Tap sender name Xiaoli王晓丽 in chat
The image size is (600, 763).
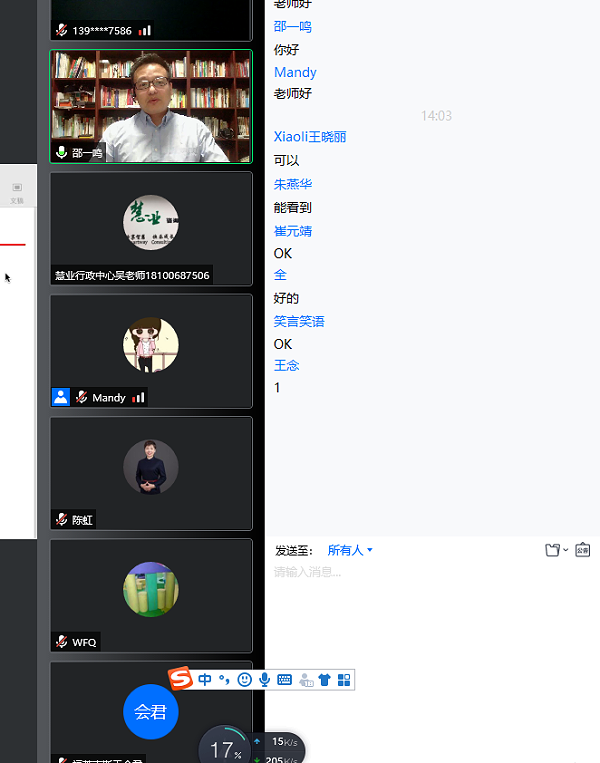point(310,137)
